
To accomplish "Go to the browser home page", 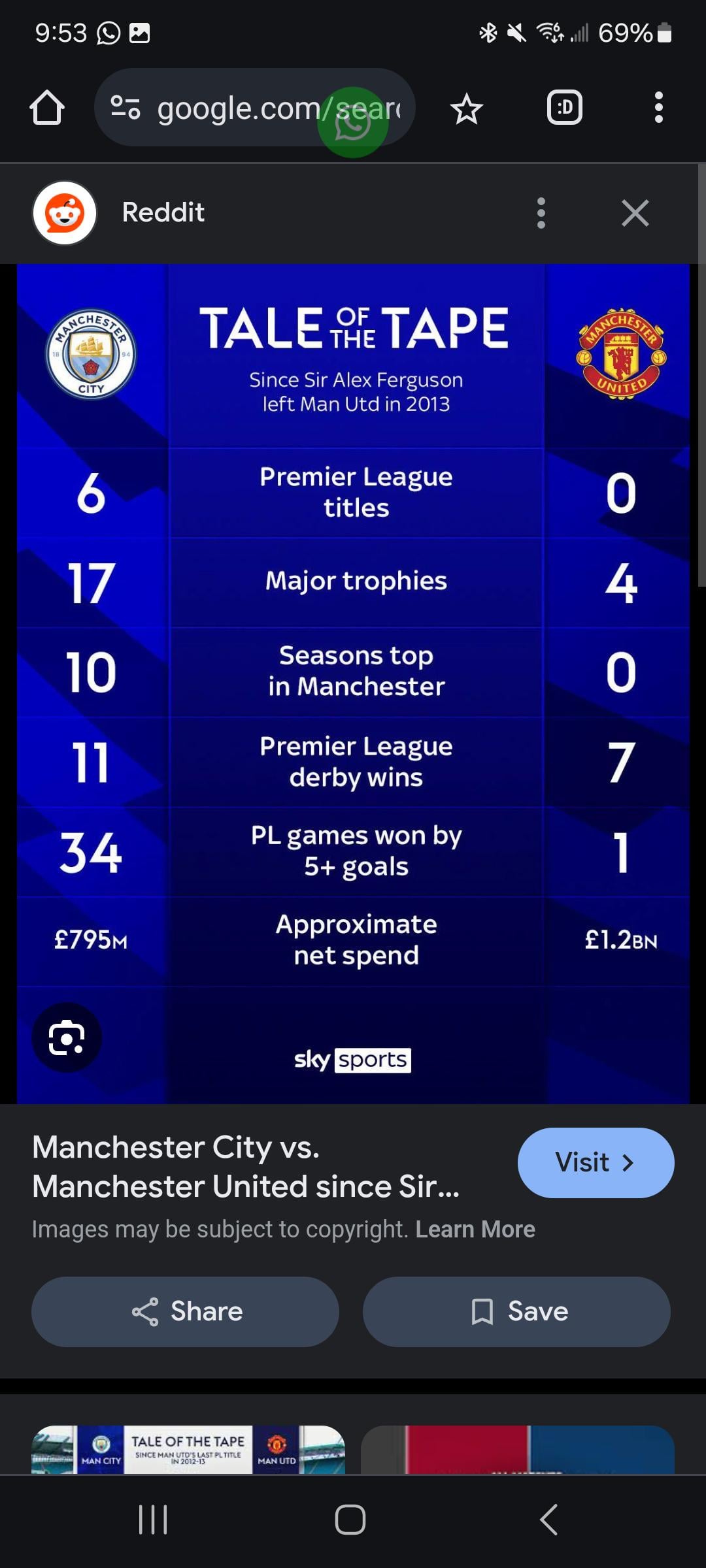I will tap(47, 108).
